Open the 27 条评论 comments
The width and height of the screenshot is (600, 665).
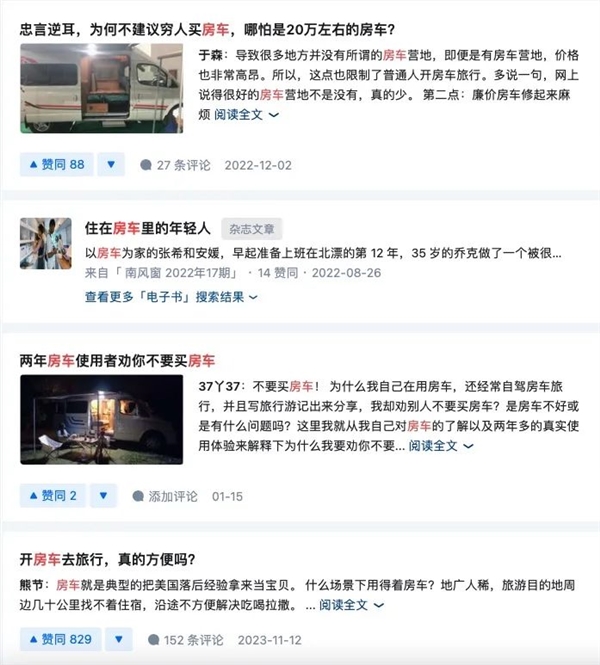click(176, 164)
